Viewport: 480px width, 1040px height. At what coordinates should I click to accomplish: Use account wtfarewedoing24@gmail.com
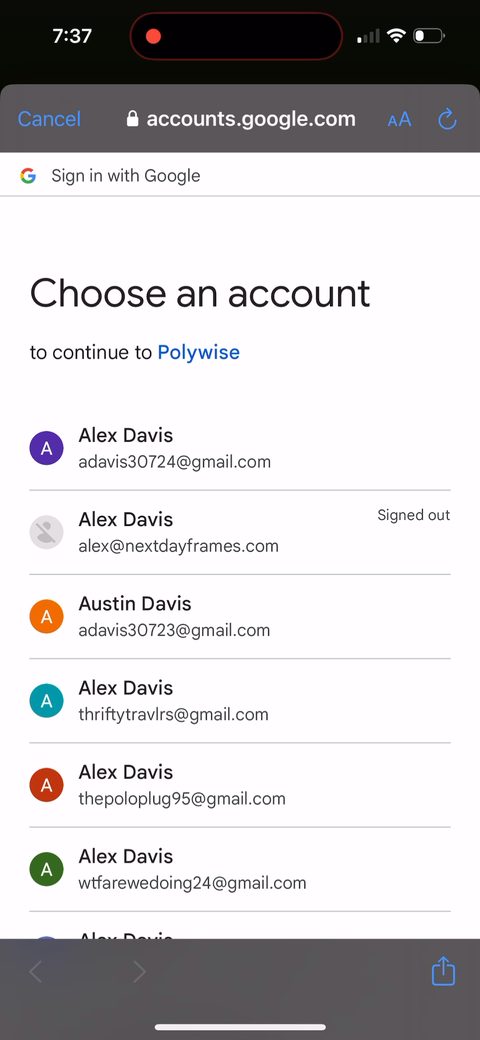click(x=240, y=870)
